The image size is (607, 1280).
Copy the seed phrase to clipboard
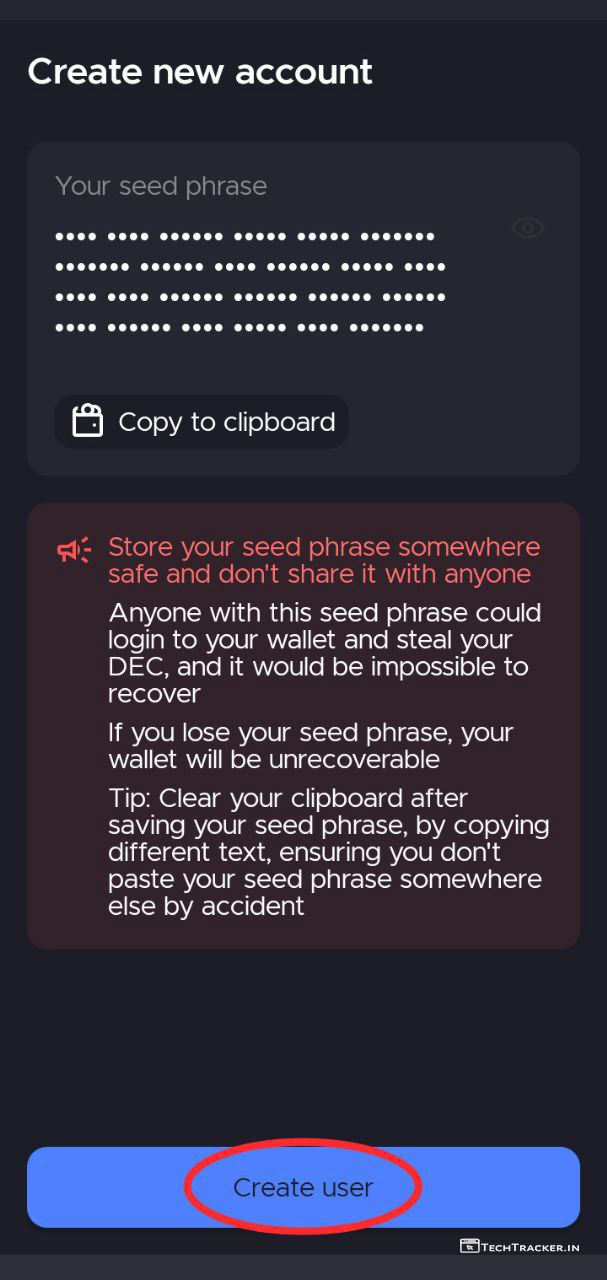coord(203,422)
